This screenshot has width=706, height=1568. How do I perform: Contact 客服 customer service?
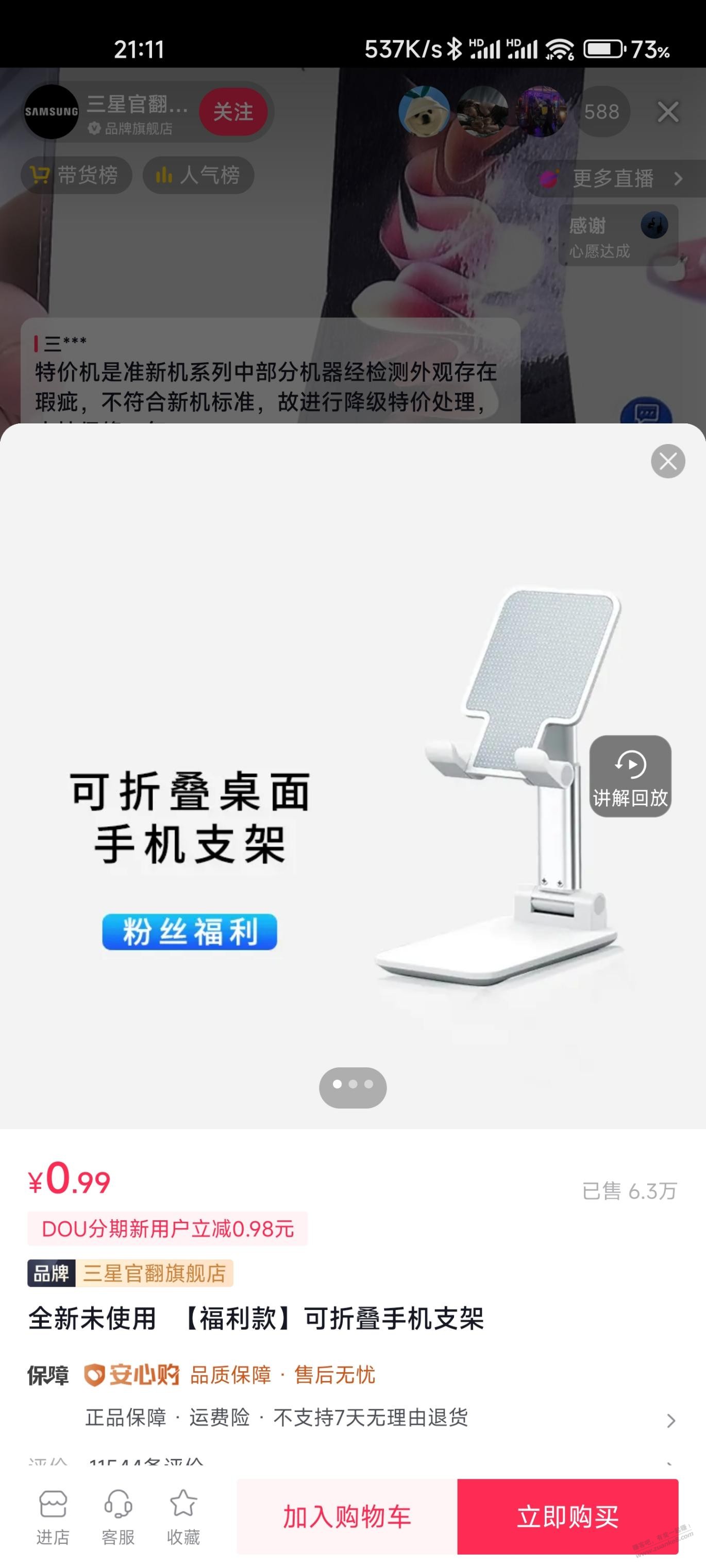(118, 1518)
